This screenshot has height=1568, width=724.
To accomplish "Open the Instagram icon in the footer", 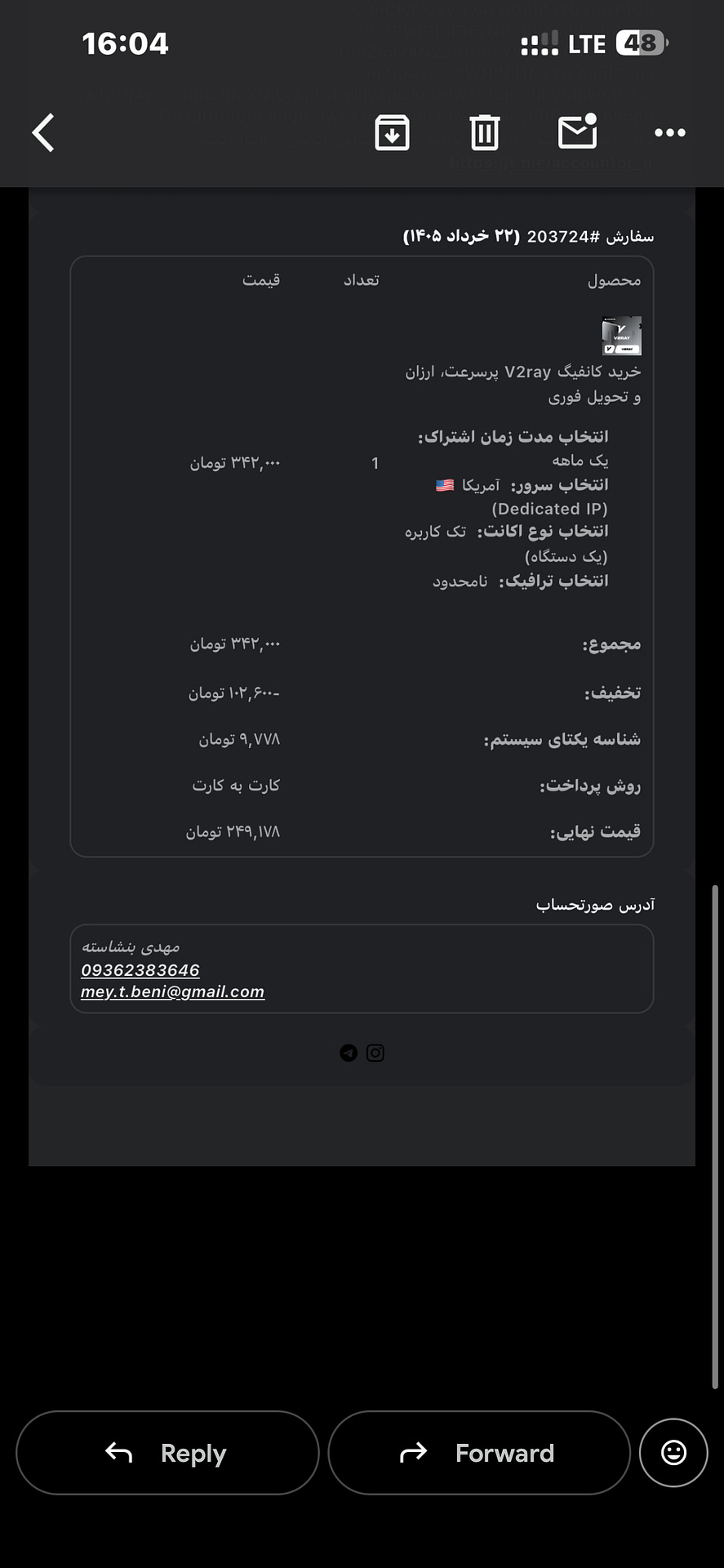I will pyautogui.click(x=375, y=1053).
